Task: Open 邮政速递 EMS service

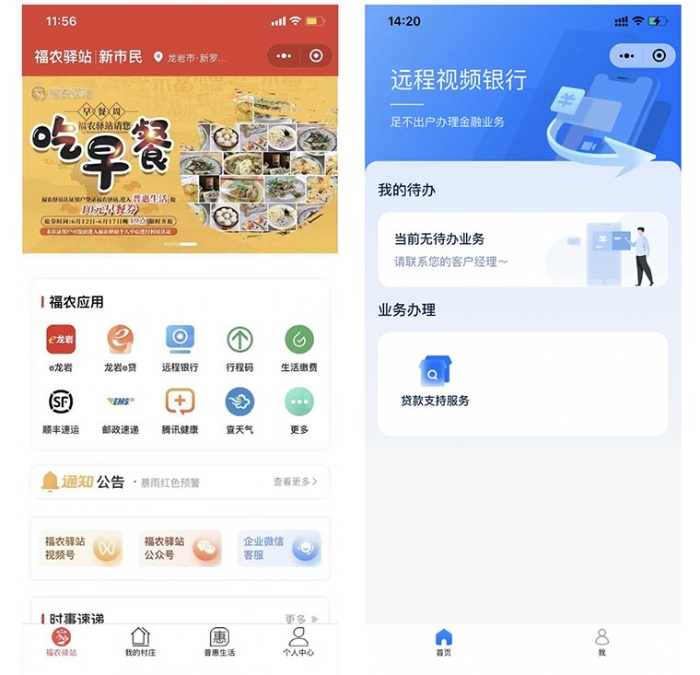Action: click(x=120, y=408)
